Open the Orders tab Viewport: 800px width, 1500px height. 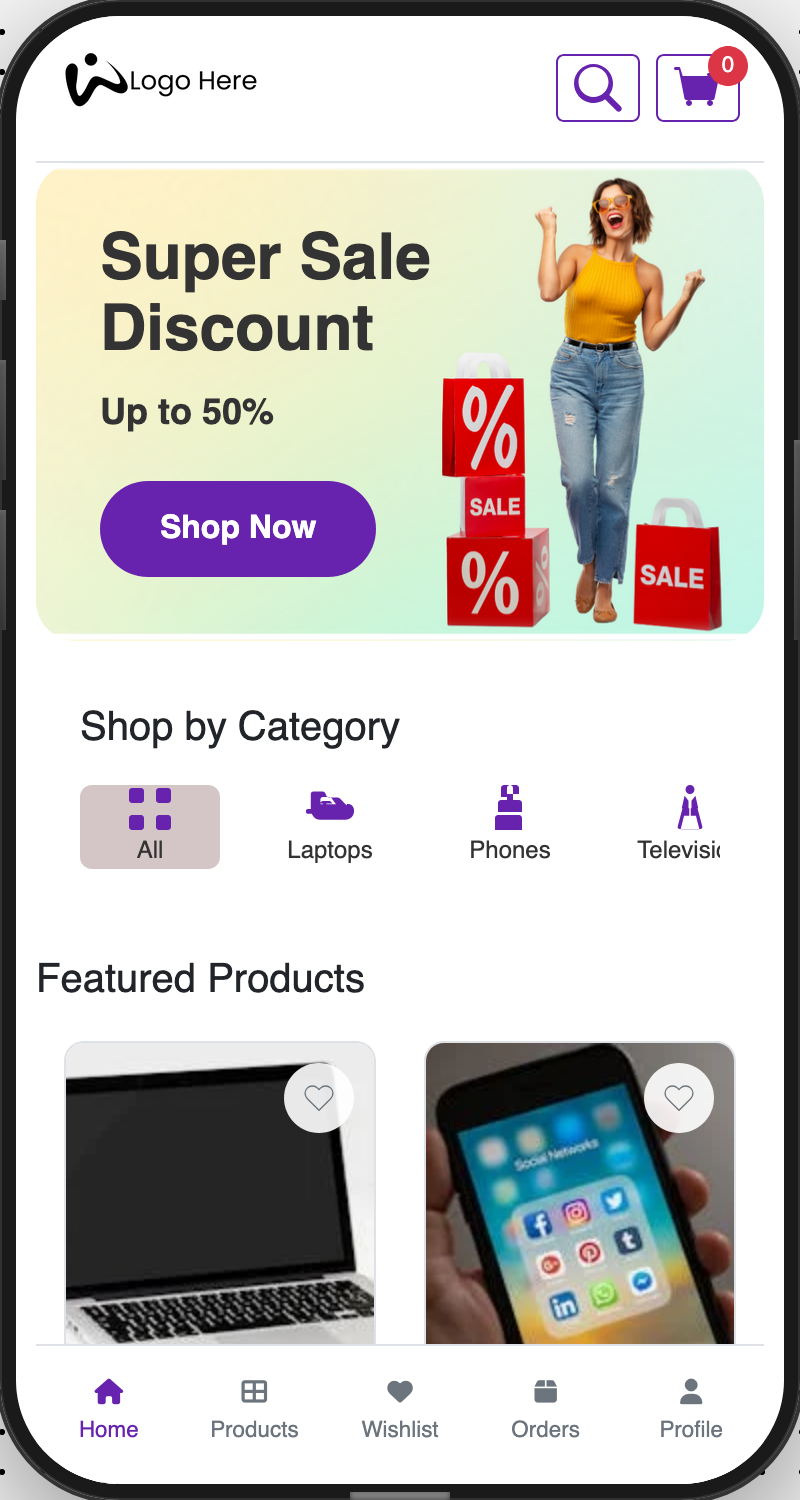(545, 1408)
